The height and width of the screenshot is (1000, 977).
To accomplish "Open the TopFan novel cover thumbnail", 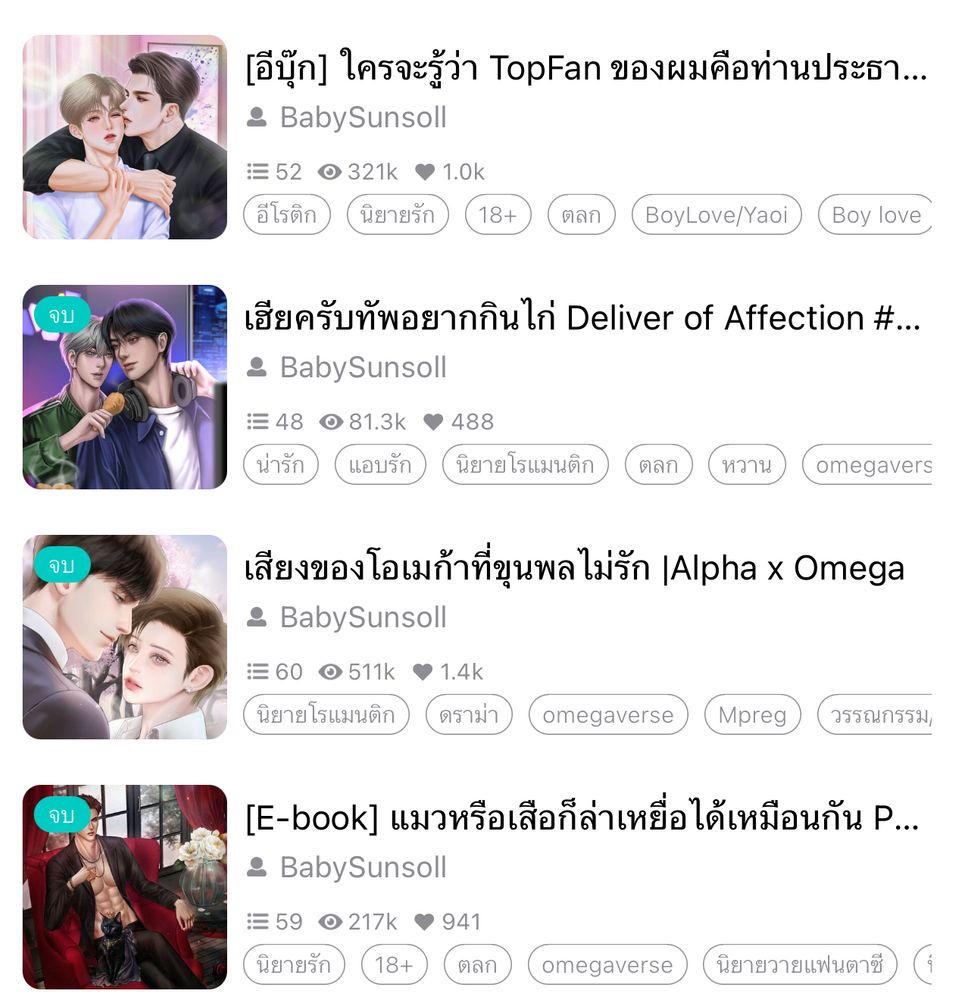I will pyautogui.click(x=125, y=137).
